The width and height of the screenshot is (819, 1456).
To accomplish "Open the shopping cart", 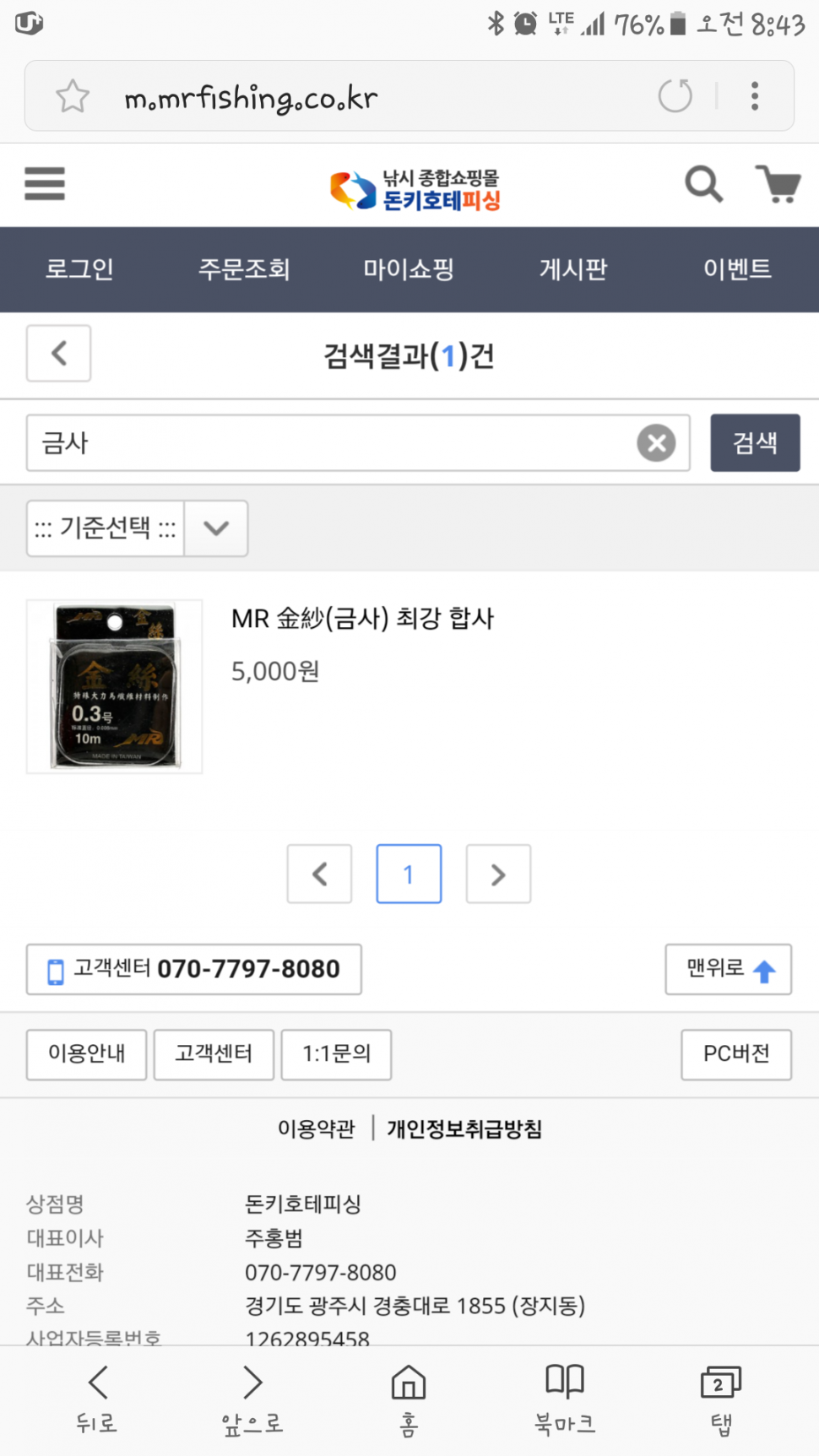I will [x=778, y=183].
